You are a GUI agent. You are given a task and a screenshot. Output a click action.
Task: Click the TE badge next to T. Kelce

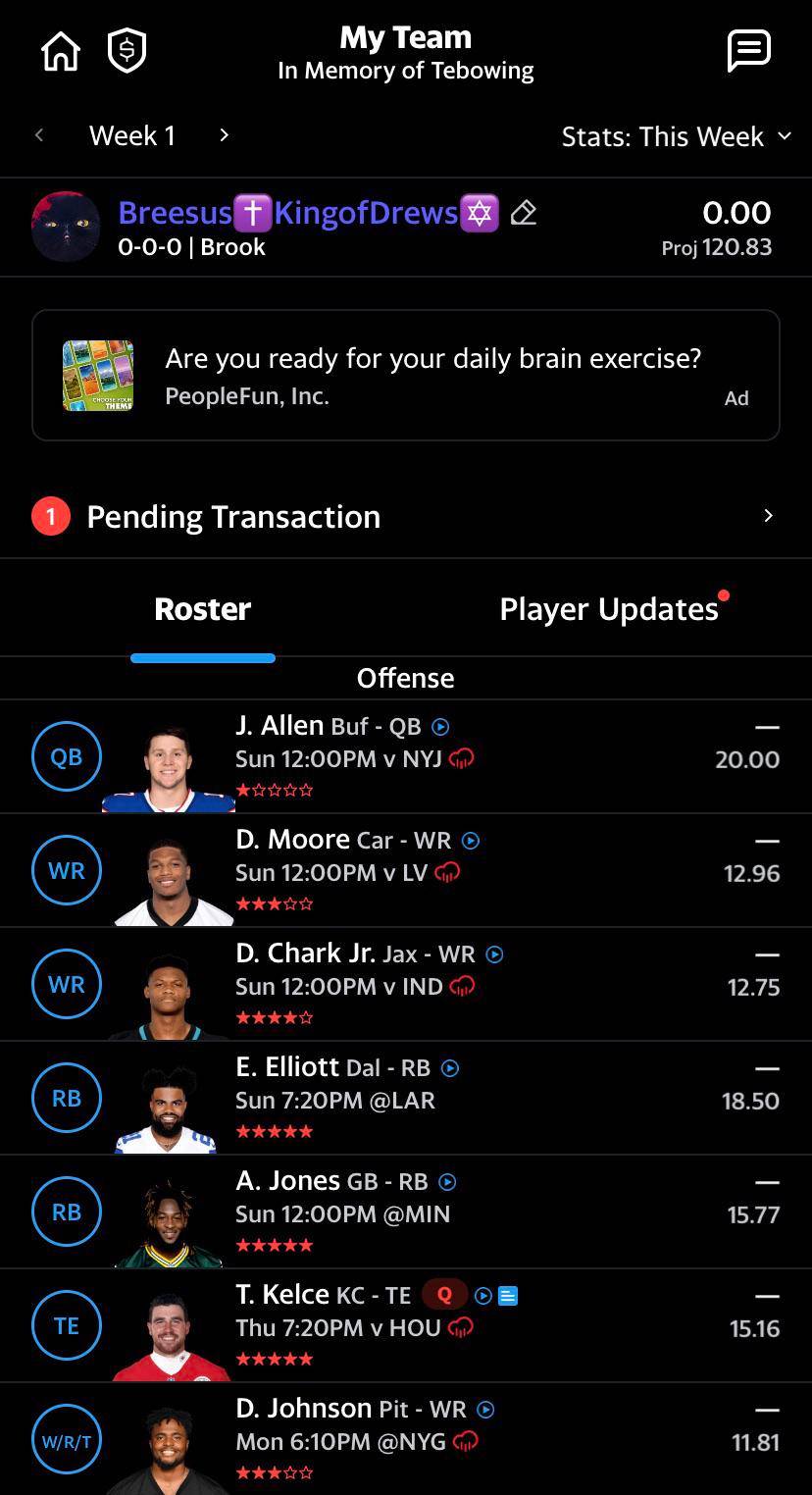coord(66,1324)
